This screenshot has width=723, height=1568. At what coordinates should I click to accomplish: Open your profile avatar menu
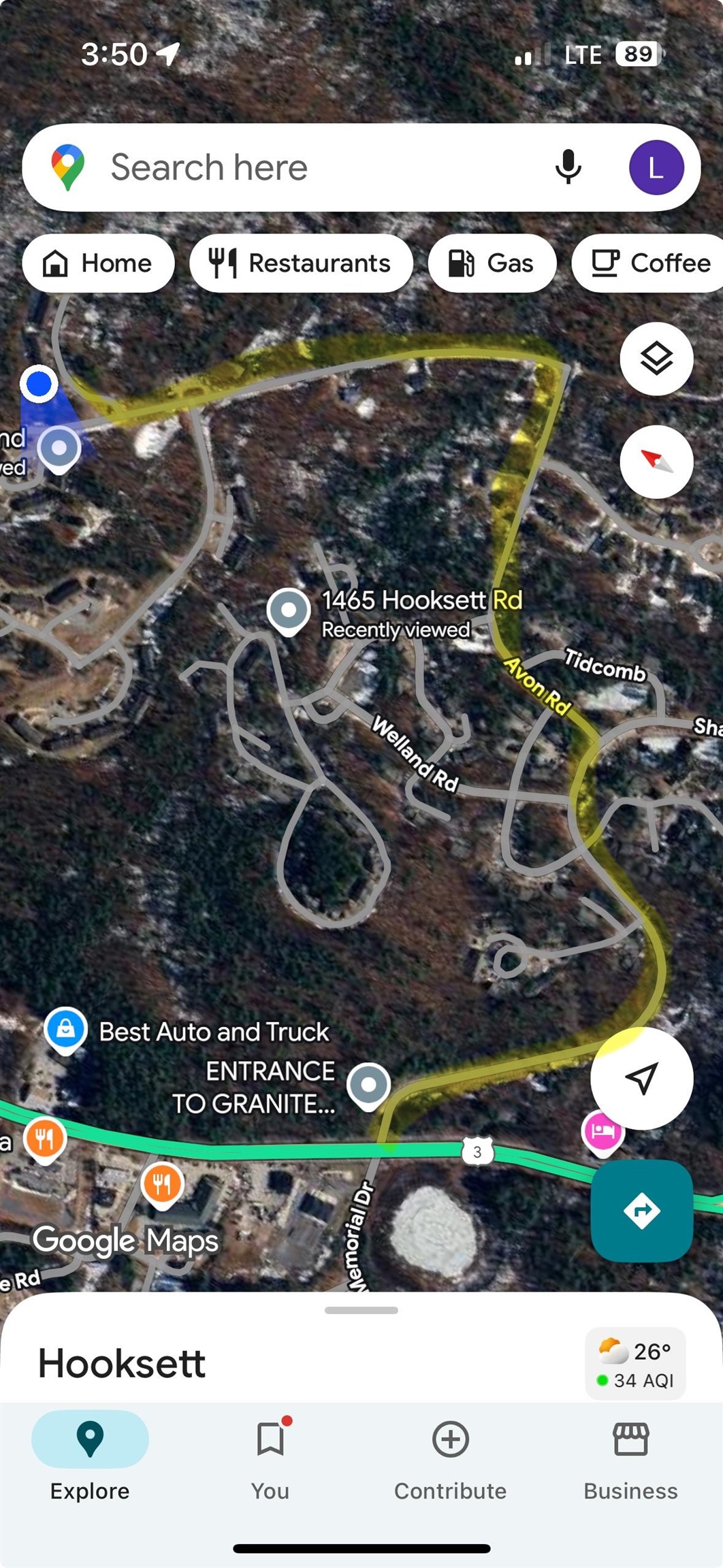tap(656, 167)
